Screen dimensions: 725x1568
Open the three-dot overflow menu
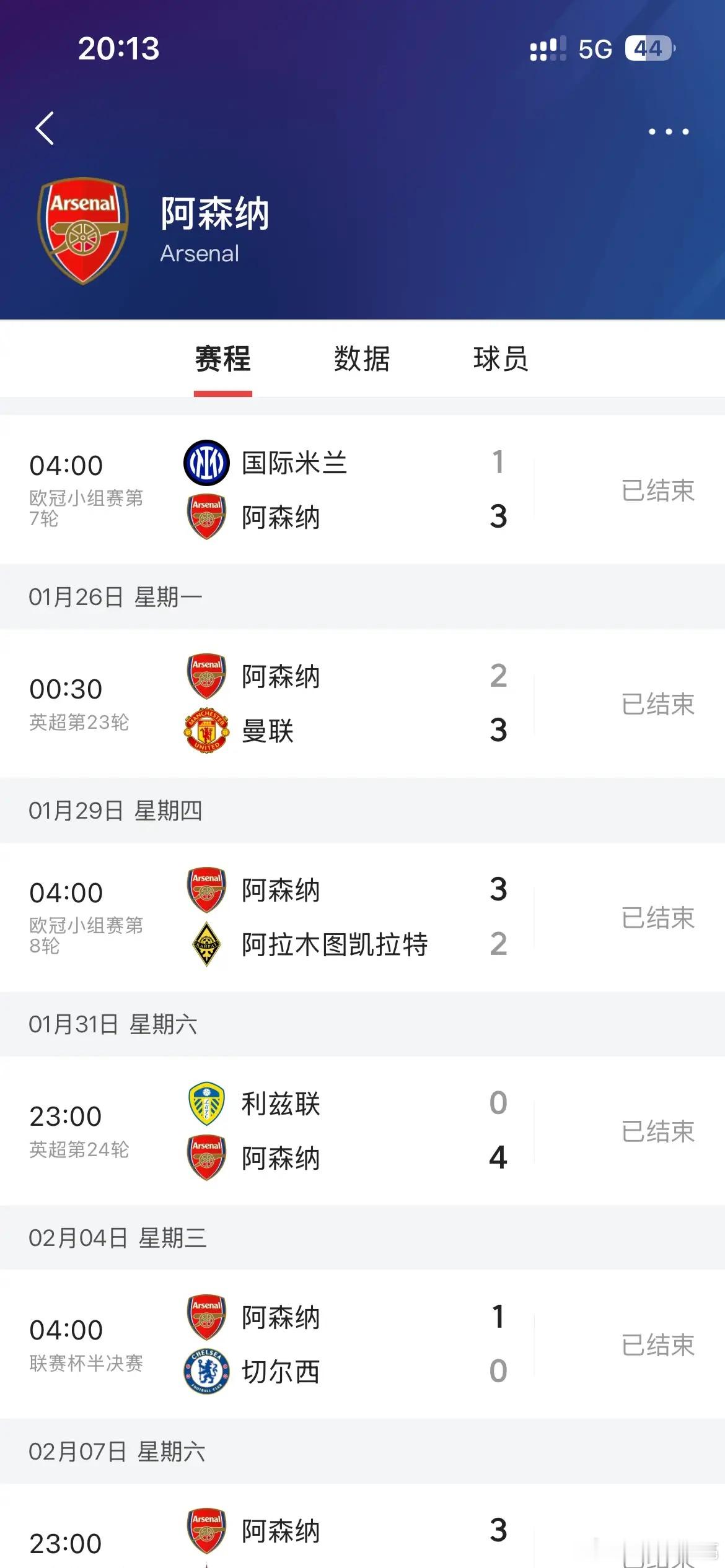668,131
